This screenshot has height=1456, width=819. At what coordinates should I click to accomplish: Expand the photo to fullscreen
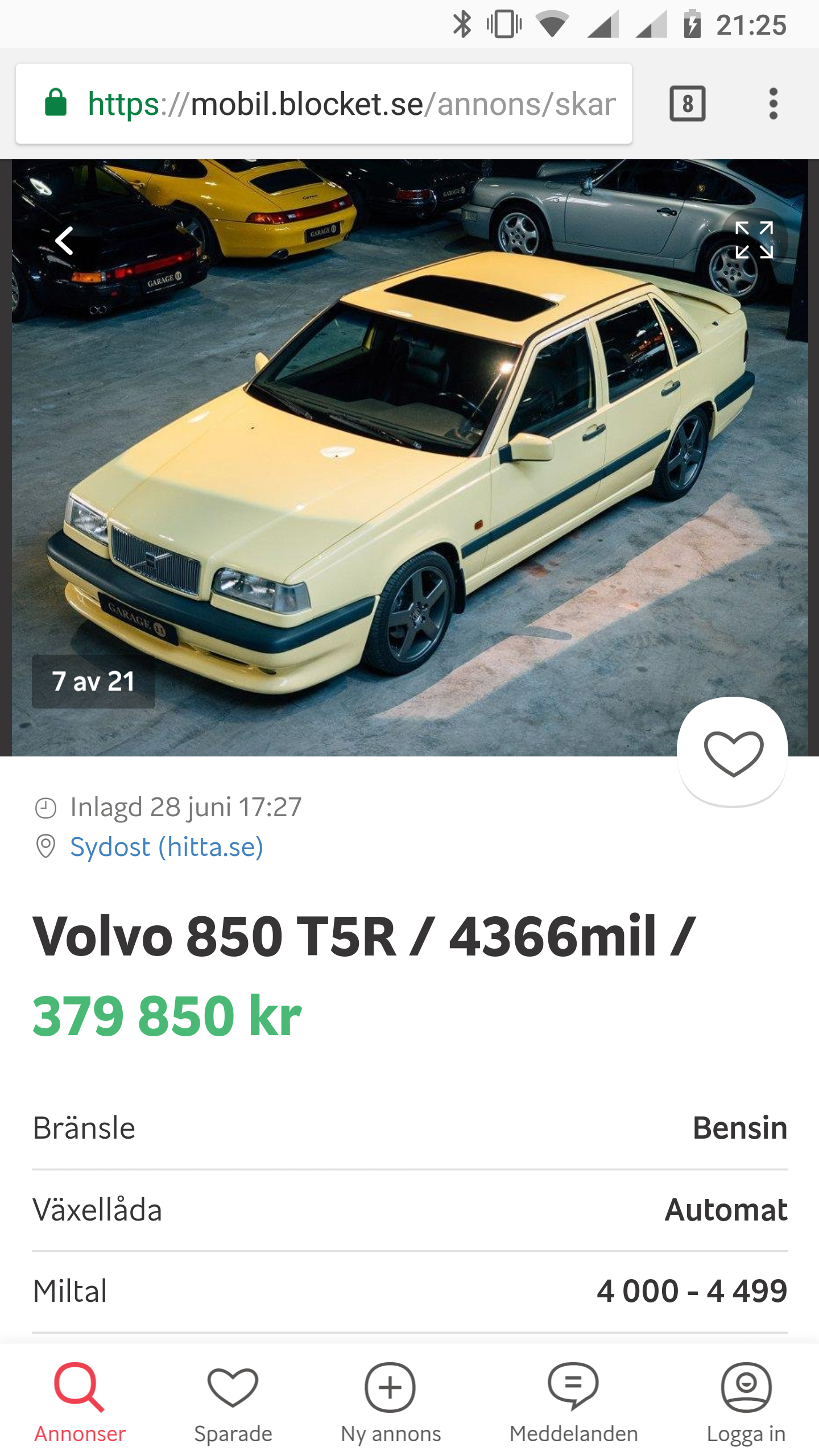[x=754, y=241]
